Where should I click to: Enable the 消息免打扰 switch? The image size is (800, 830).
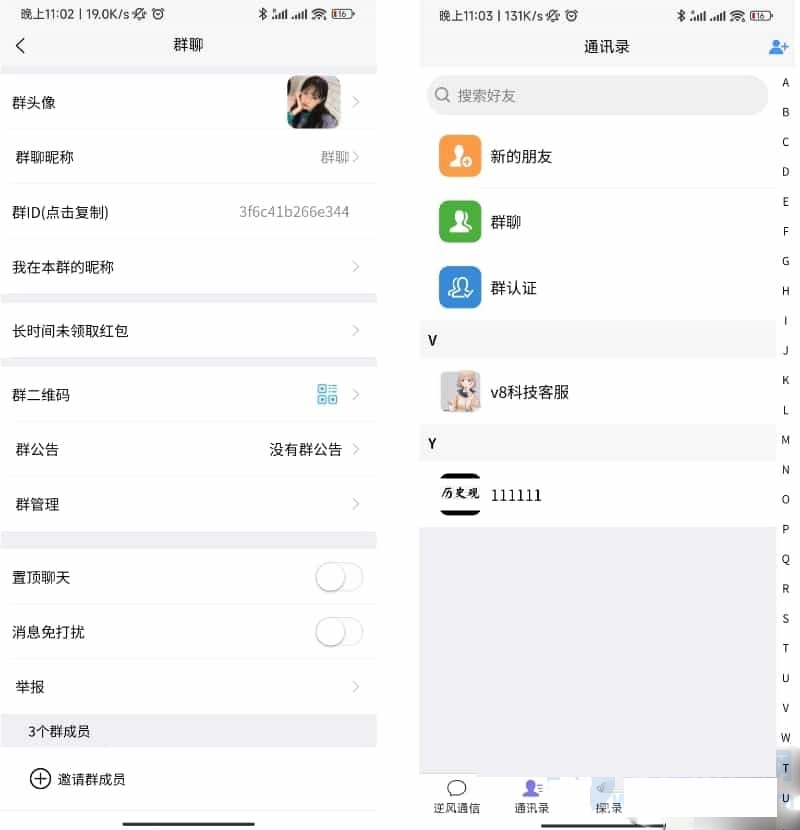click(x=338, y=632)
